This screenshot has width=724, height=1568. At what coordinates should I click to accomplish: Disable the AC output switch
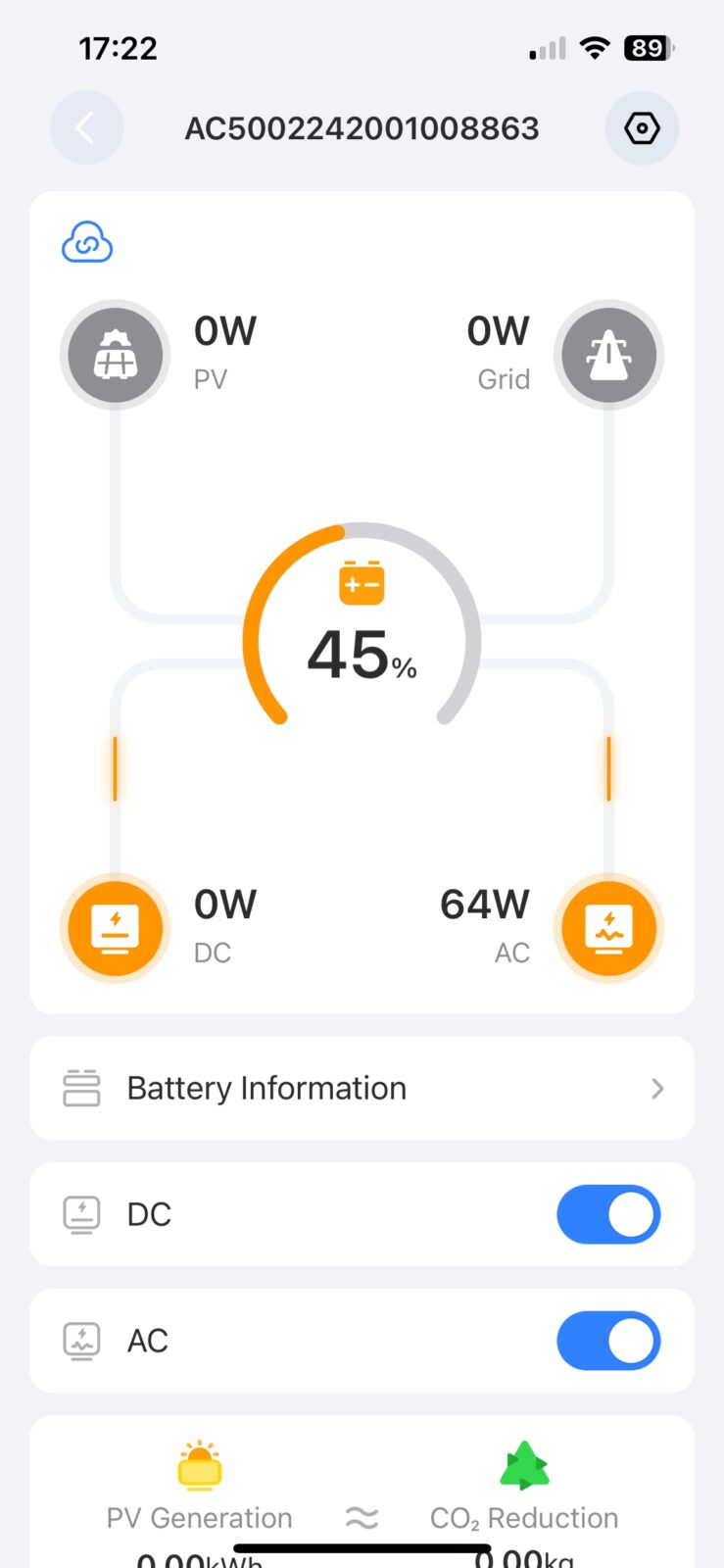(608, 1341)
